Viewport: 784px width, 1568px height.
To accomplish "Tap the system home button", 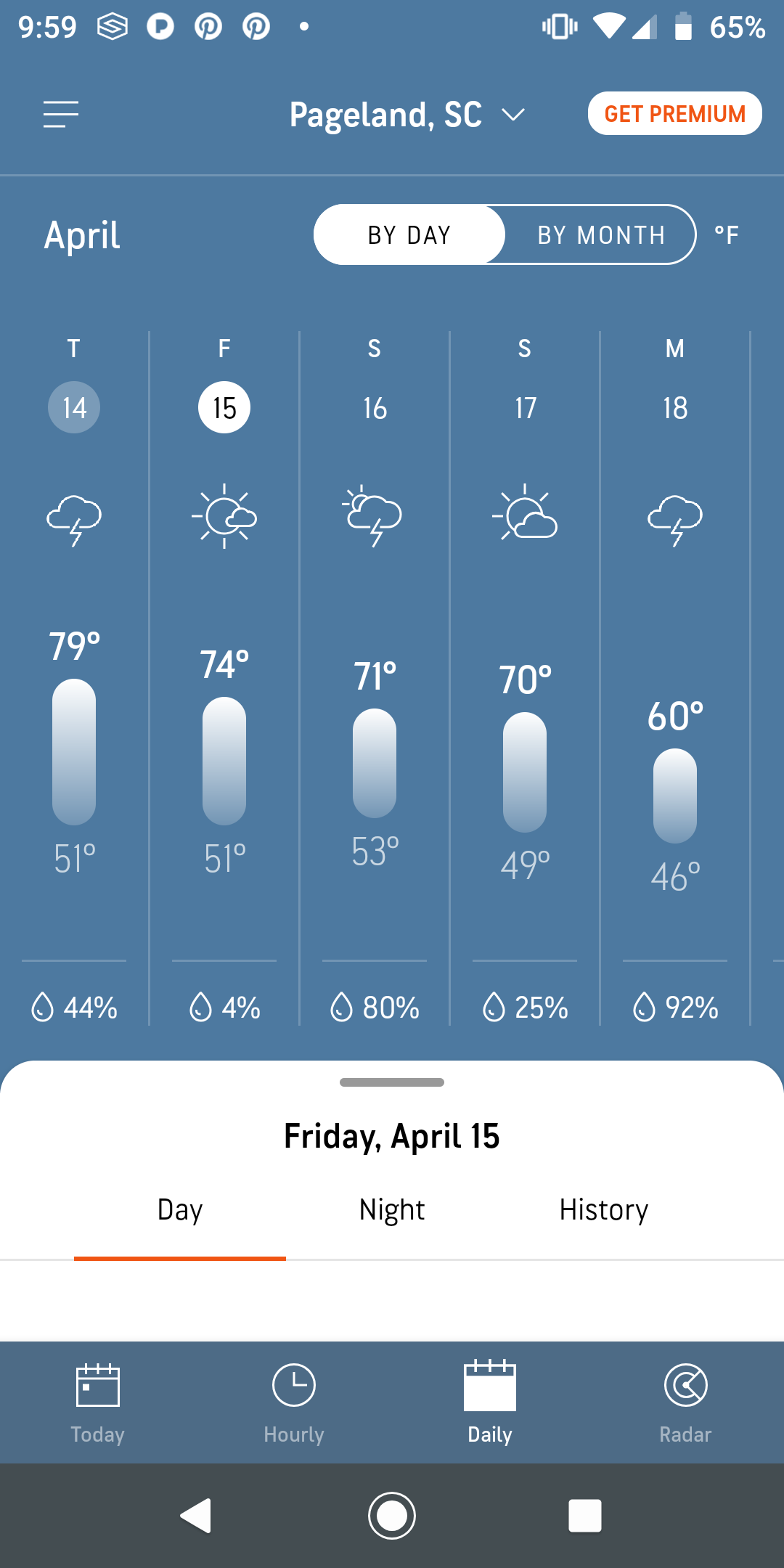I will (x=392, y=1516).
